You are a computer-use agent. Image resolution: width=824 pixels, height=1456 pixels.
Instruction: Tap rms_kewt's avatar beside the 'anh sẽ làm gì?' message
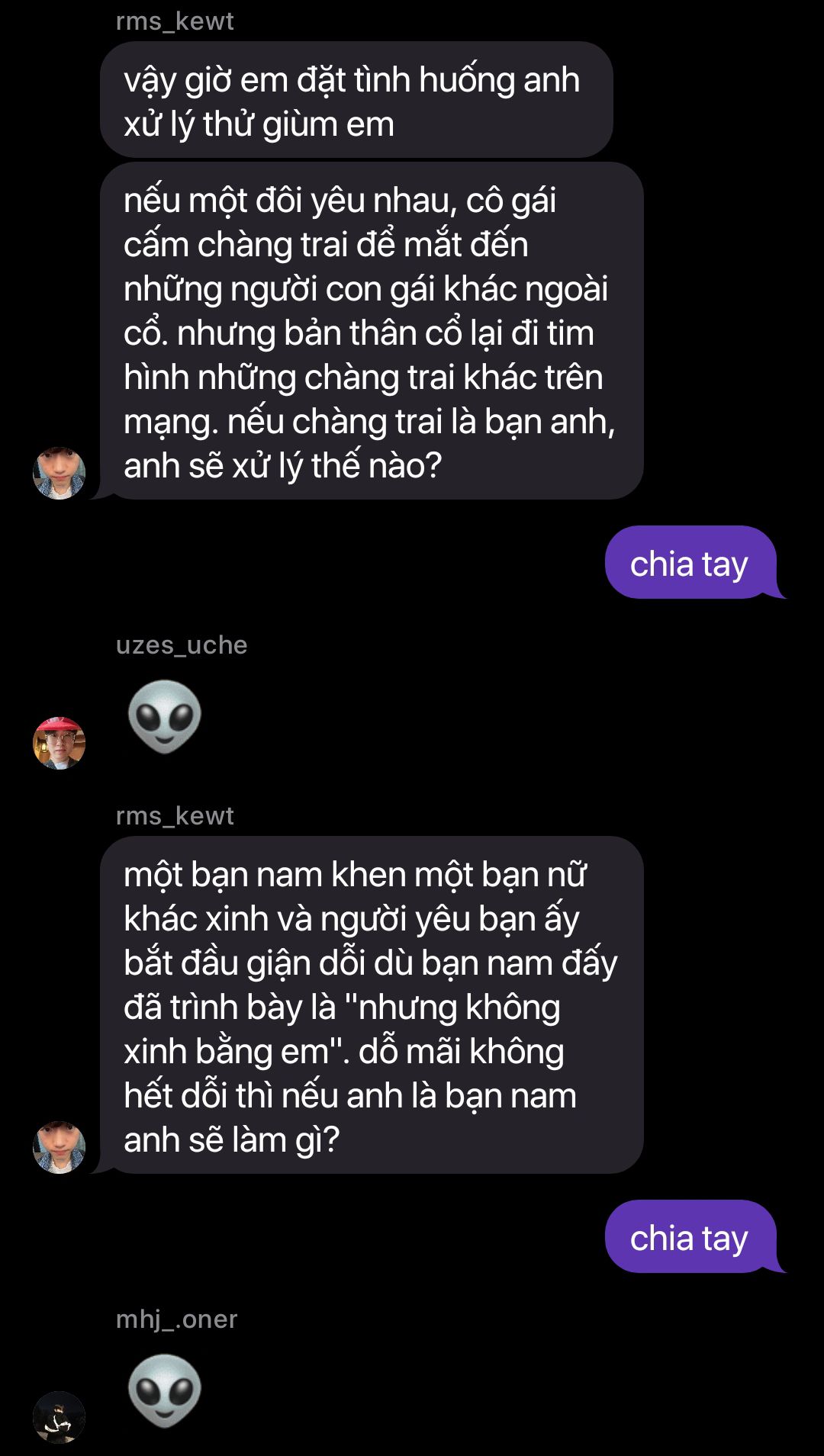click(60, 1147)
